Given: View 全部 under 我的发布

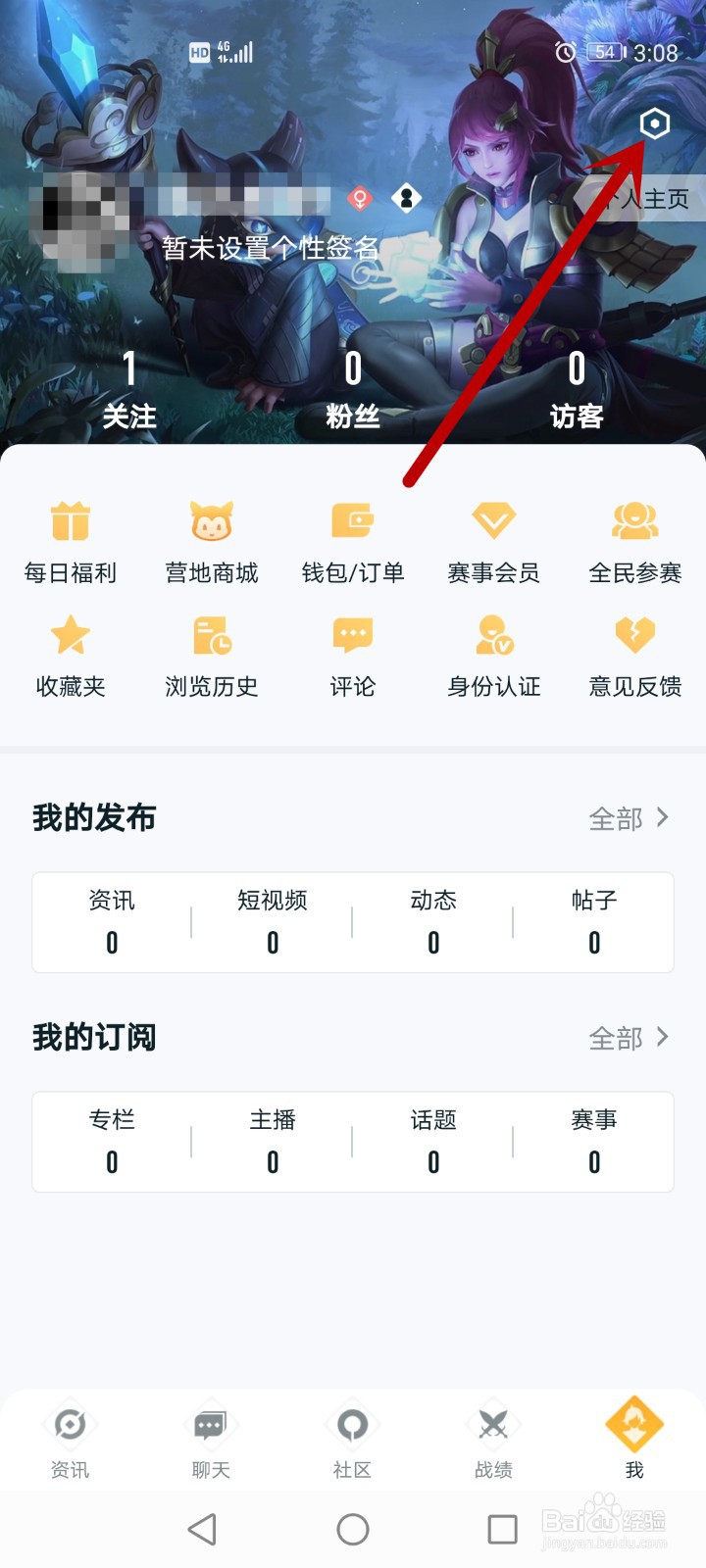Looking at the screenshot, I should tap(629, 818).
